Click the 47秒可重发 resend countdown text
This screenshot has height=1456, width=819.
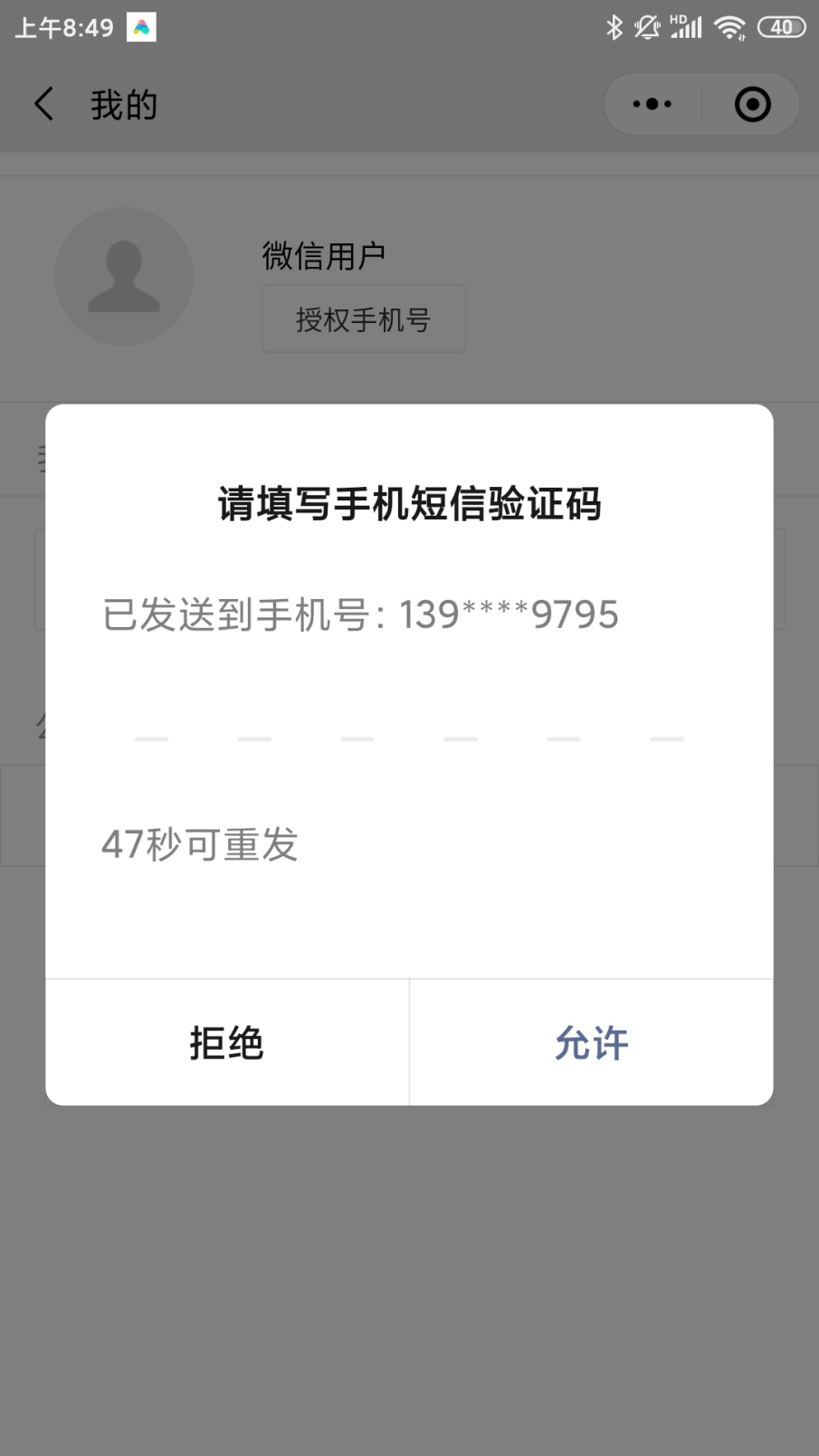198,844
